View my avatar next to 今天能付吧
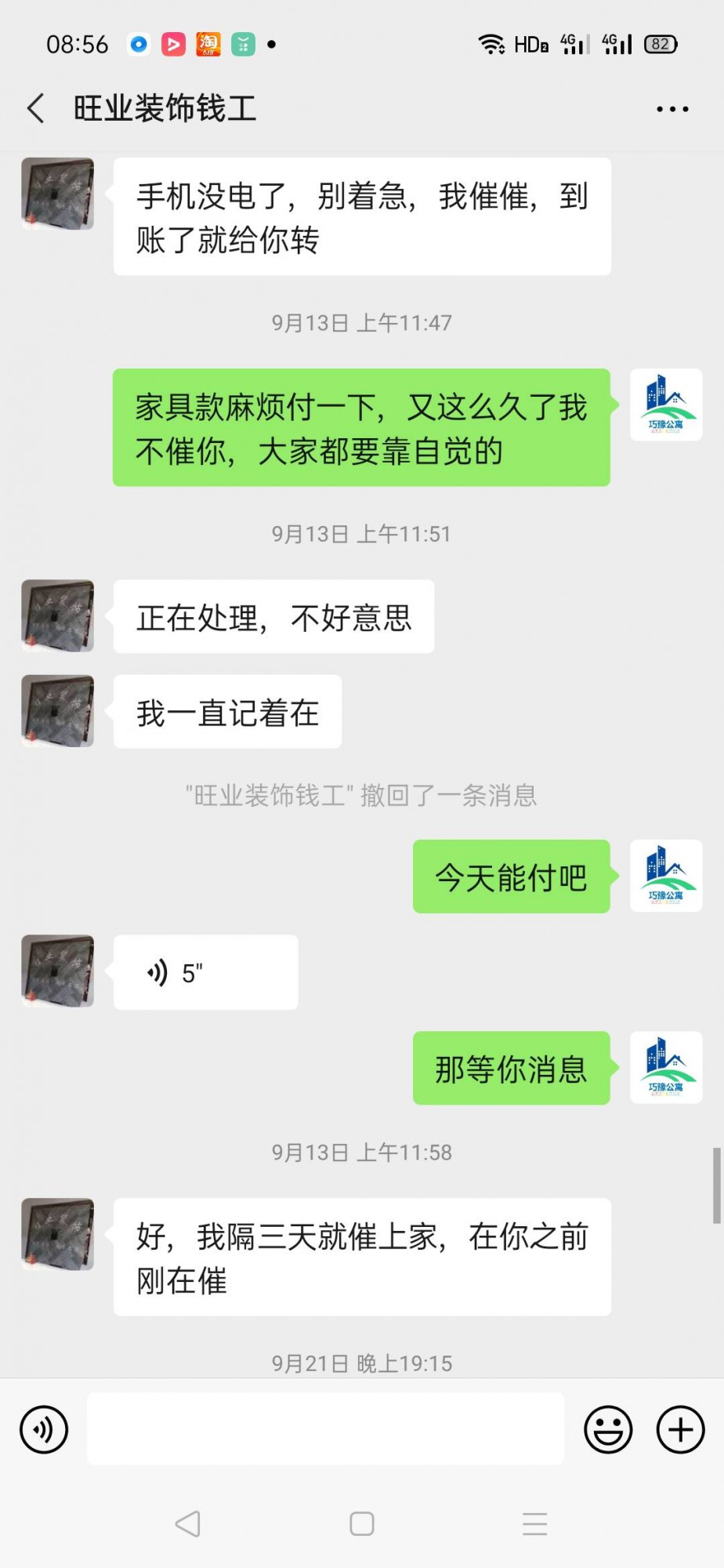Screen dimensions: 724x1568 point(666,877)
